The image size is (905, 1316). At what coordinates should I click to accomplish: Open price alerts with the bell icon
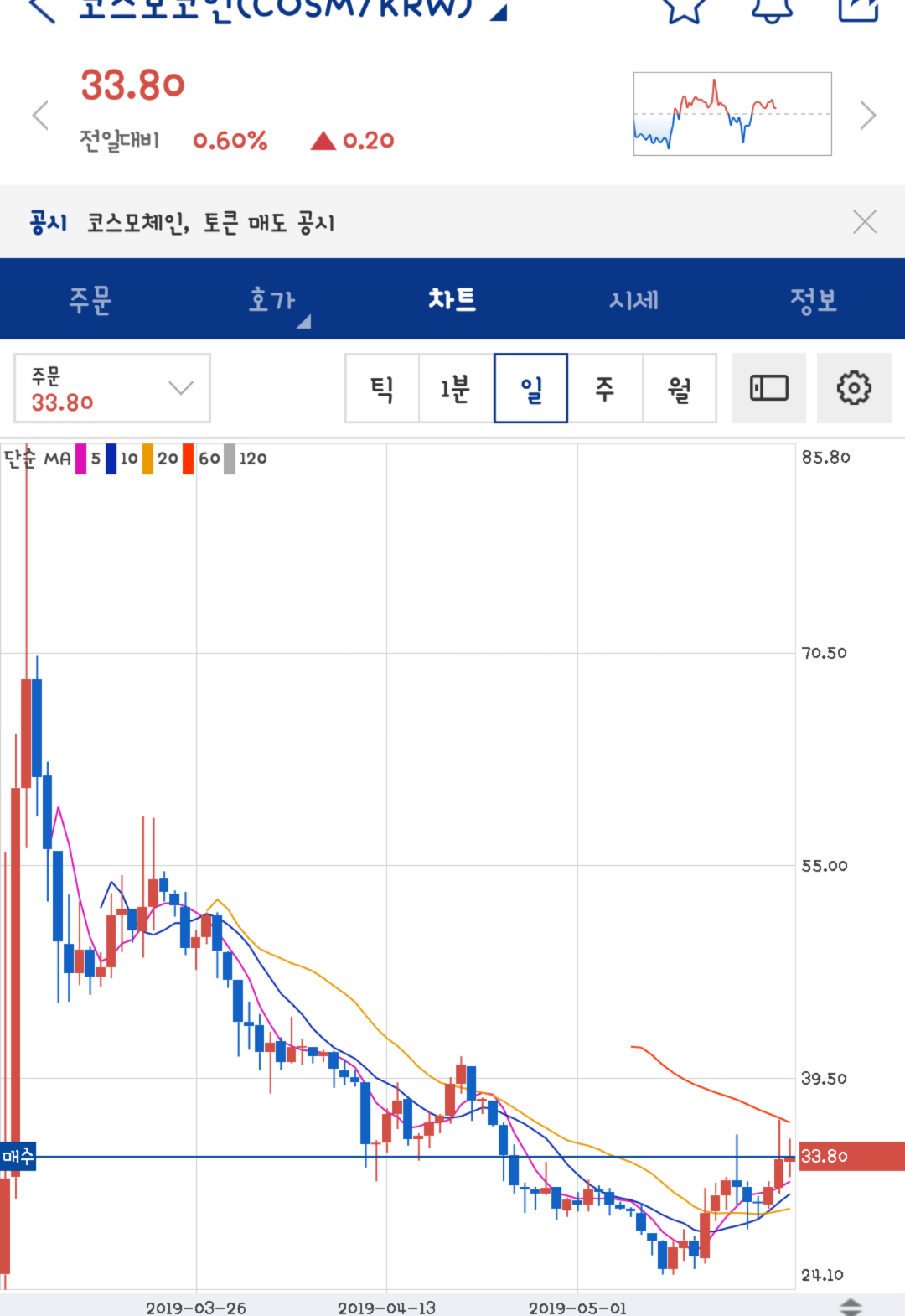click(773, 8)
